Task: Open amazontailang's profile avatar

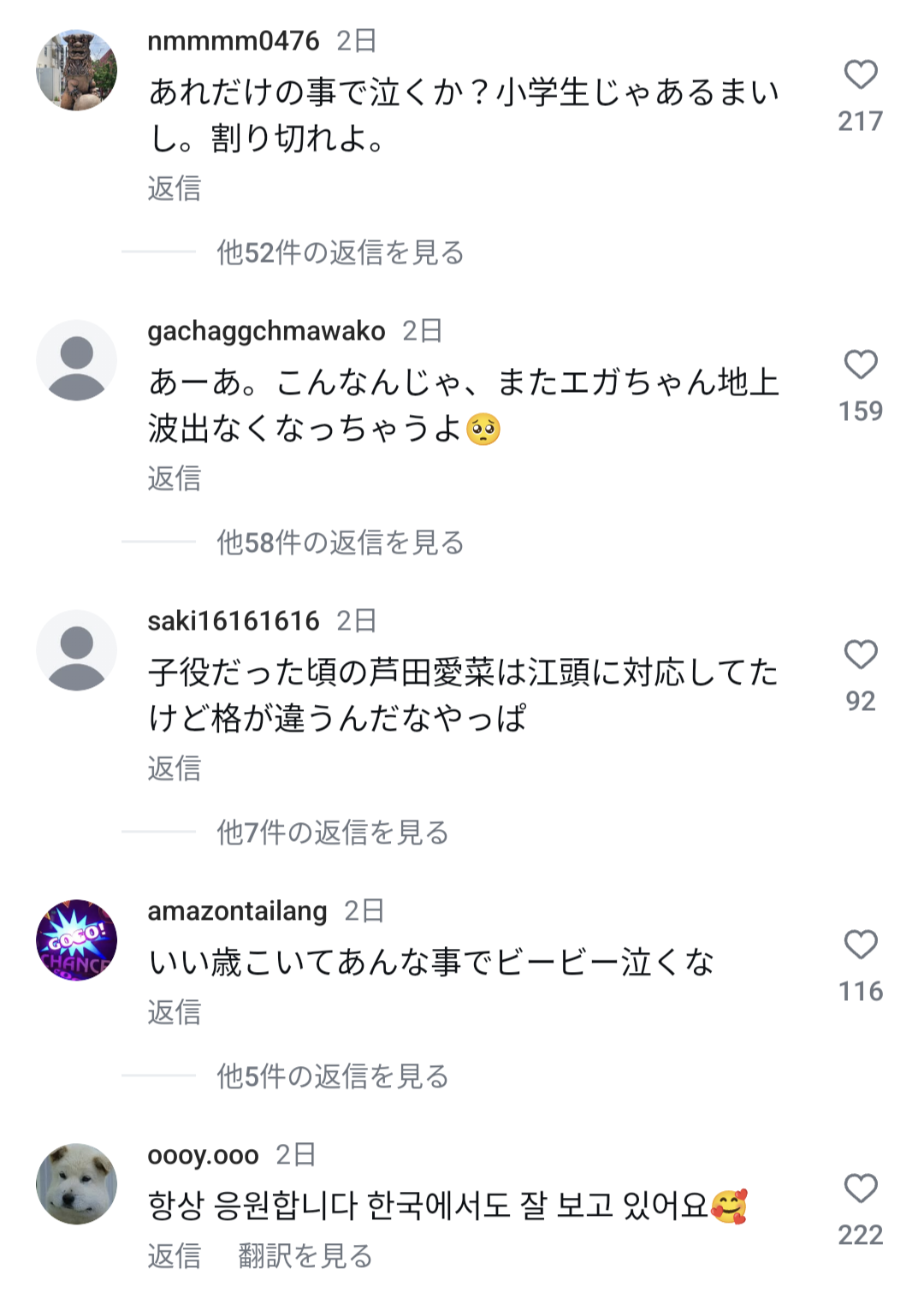Action: click(x=76, y=940)
